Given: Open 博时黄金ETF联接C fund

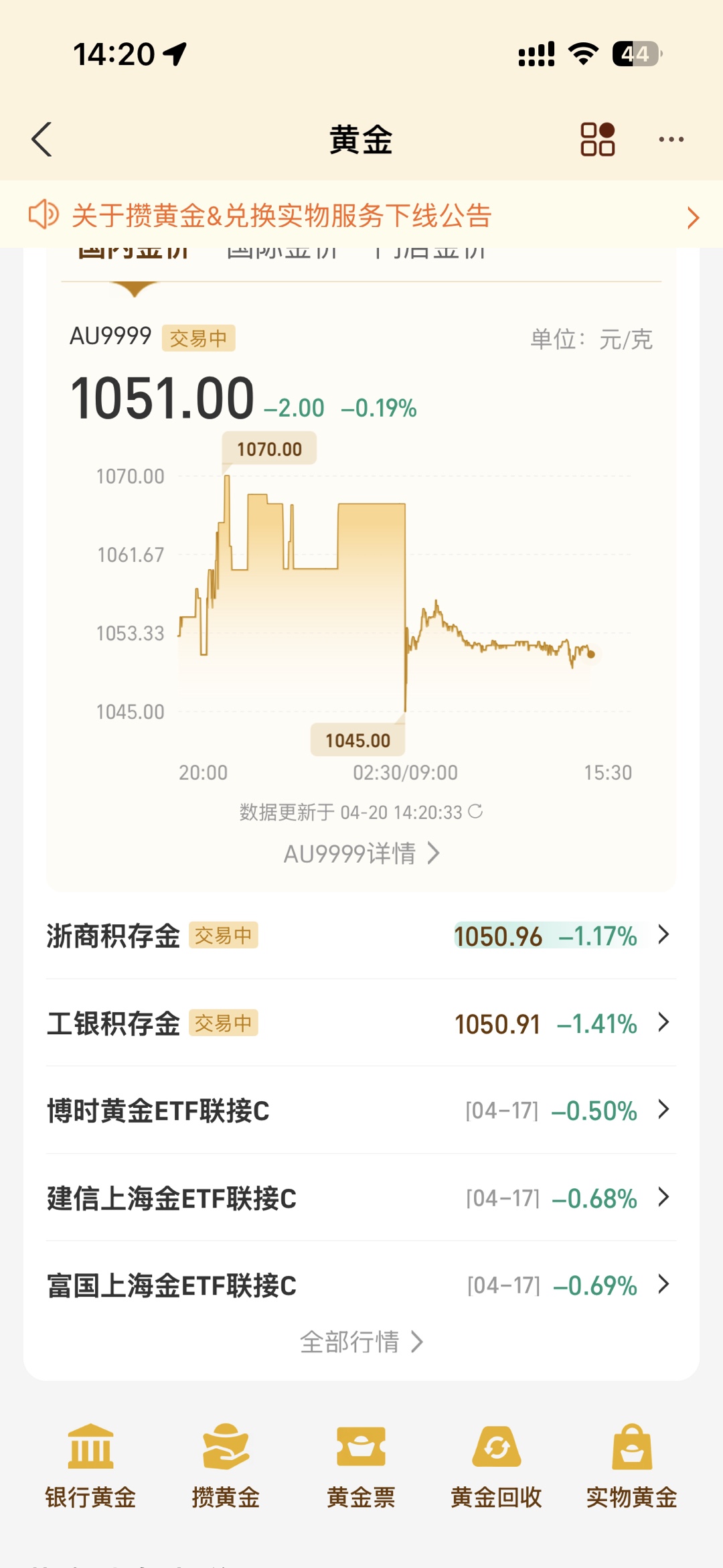Looking at the screenshot, I should tap(361, 1111).
